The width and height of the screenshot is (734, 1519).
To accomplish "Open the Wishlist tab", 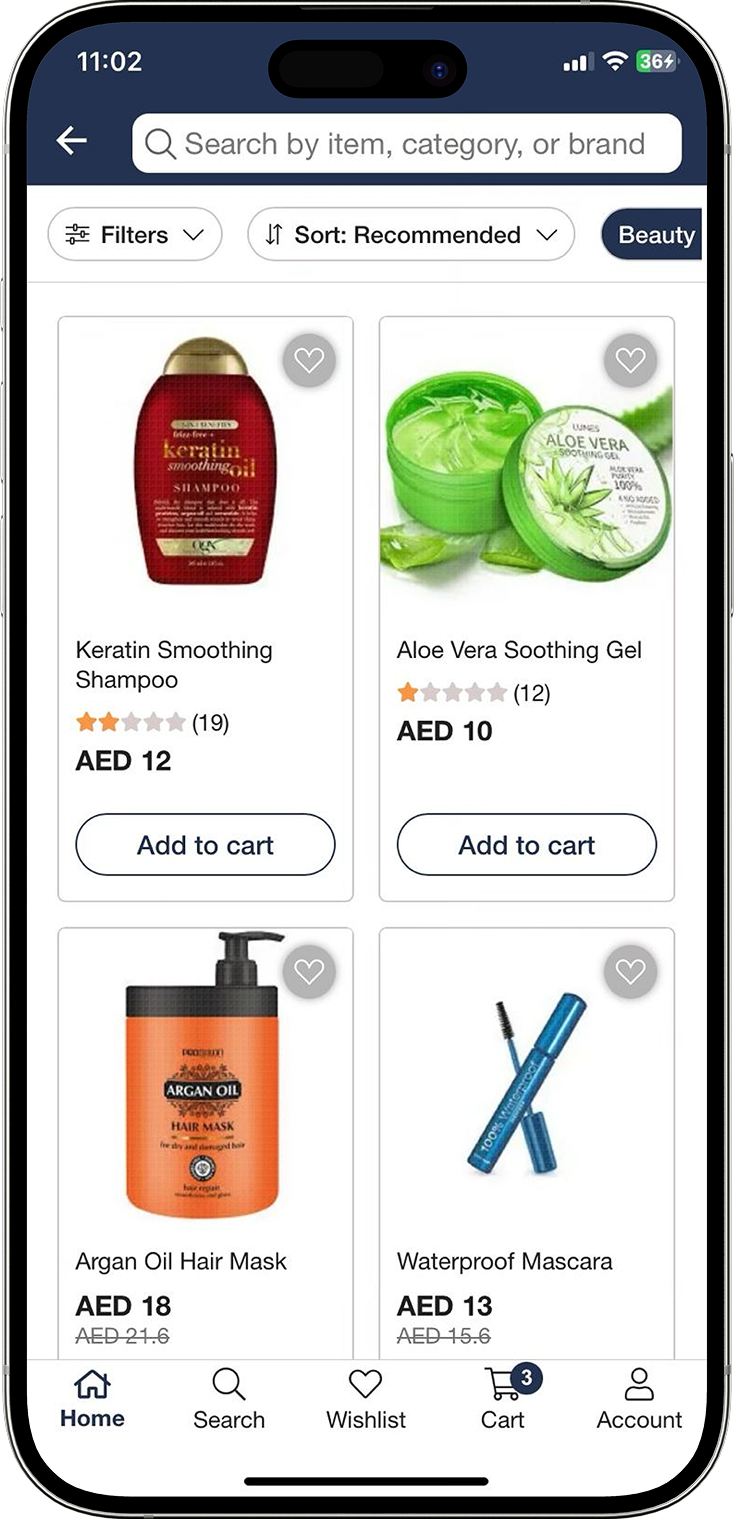I will tap(366, 1400).
